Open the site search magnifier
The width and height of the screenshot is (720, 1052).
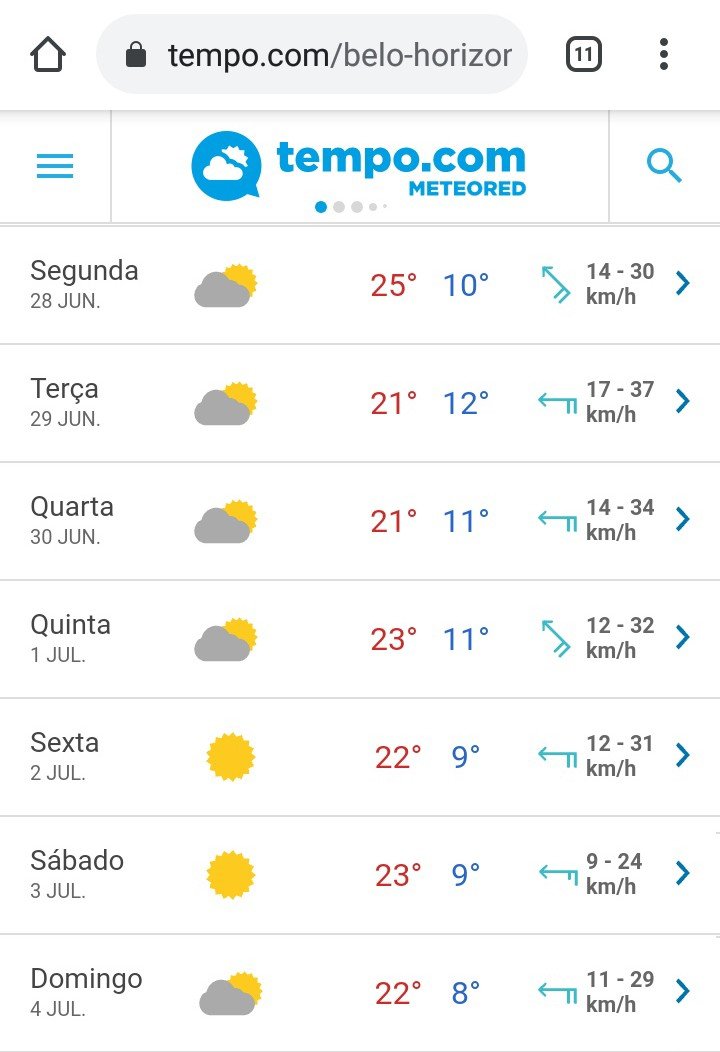point(664,166)
